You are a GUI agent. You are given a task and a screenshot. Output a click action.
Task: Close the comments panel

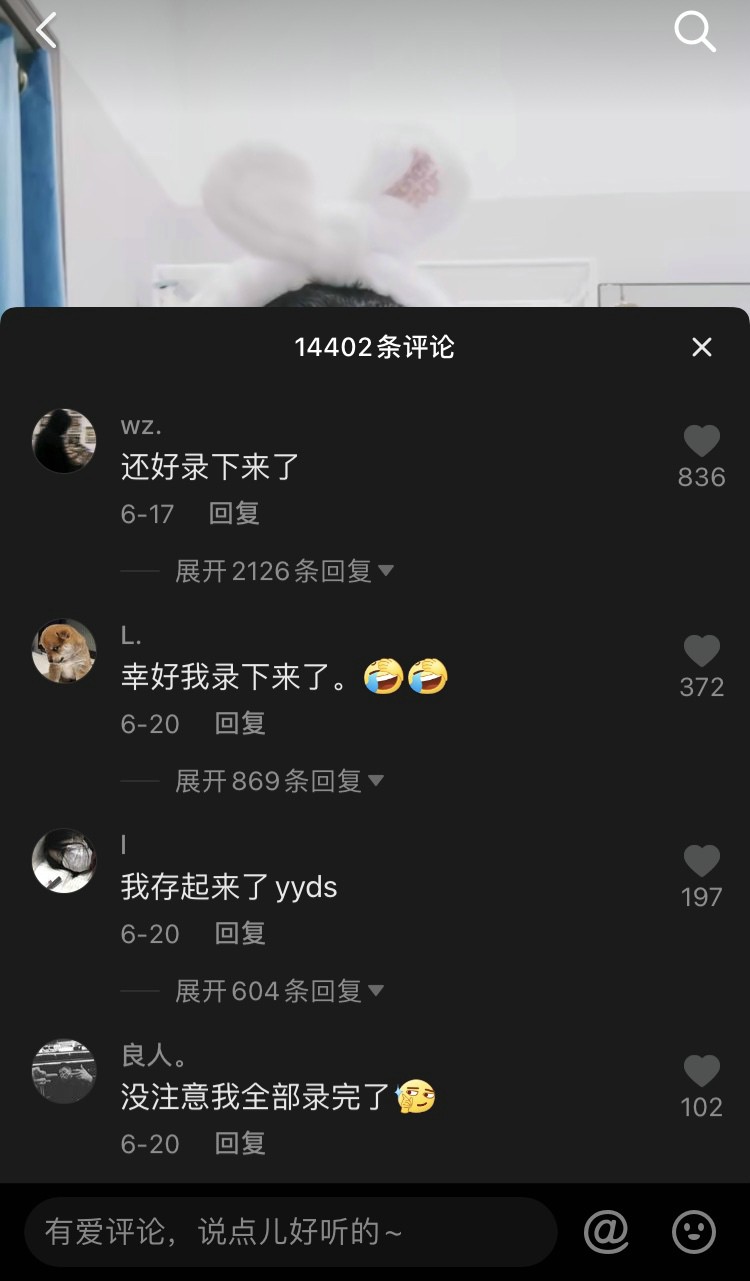tap(702, 347)
